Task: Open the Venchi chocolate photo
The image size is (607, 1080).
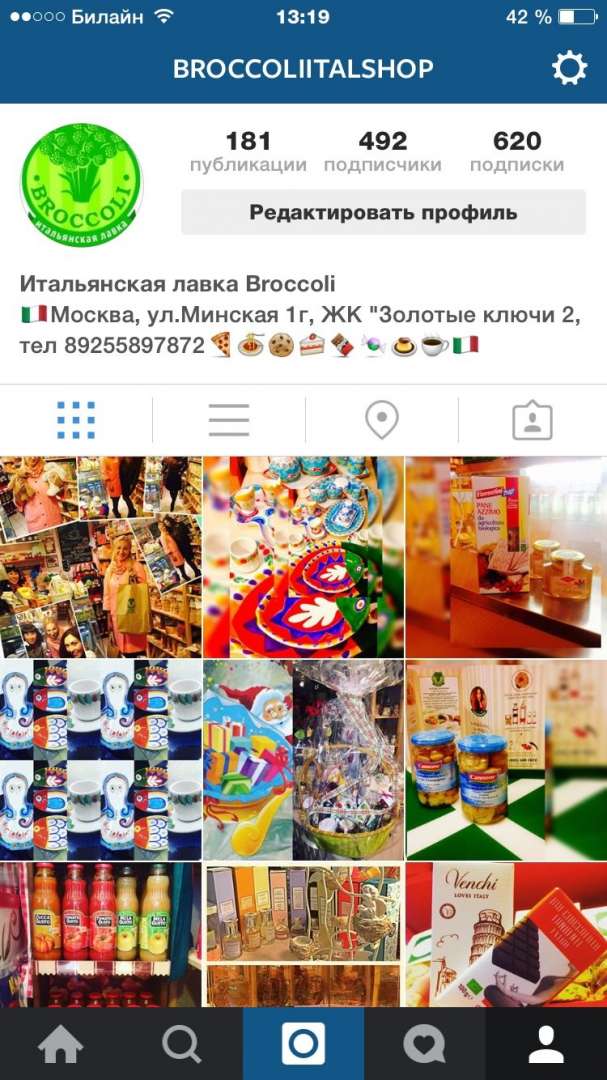Action: coord(505,935)
